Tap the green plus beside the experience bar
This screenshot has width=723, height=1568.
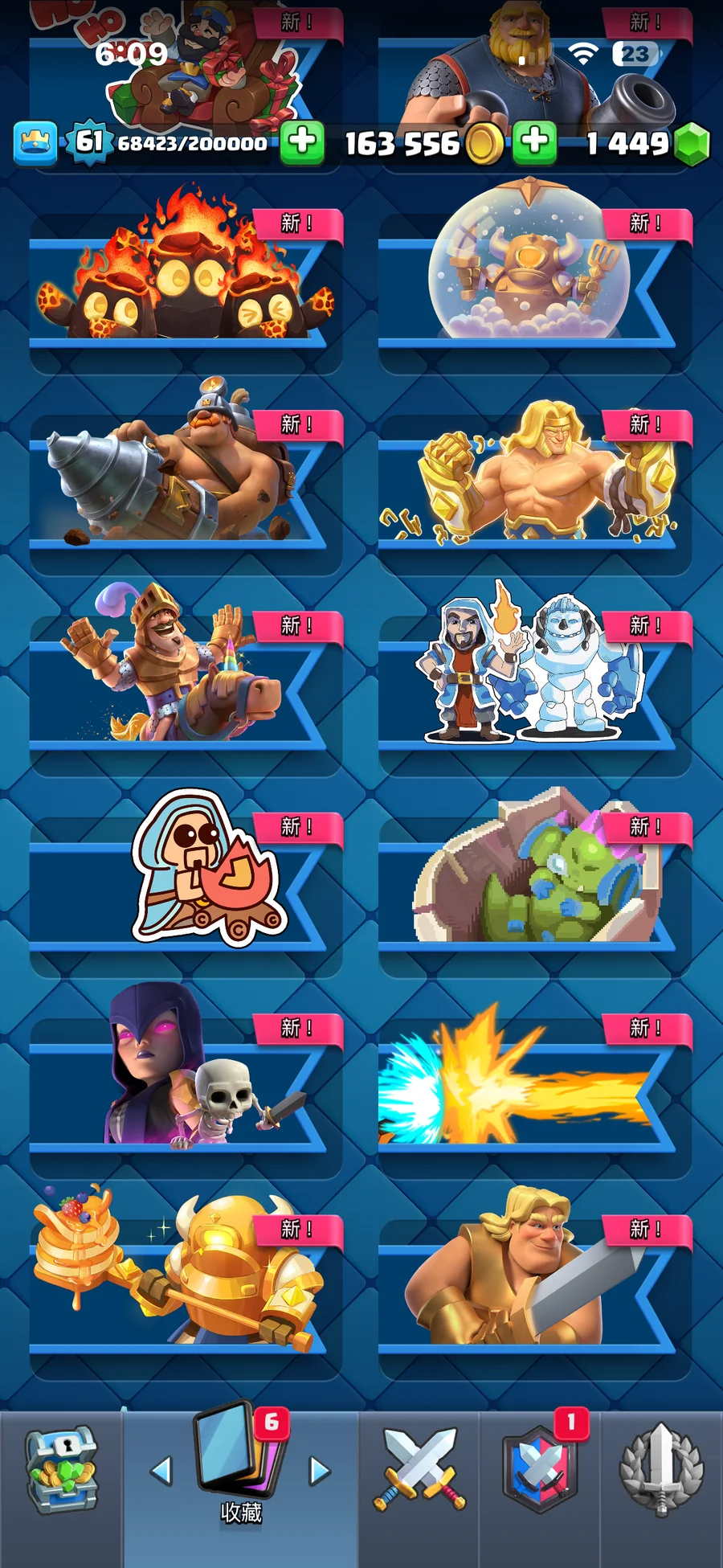(302, 143)
